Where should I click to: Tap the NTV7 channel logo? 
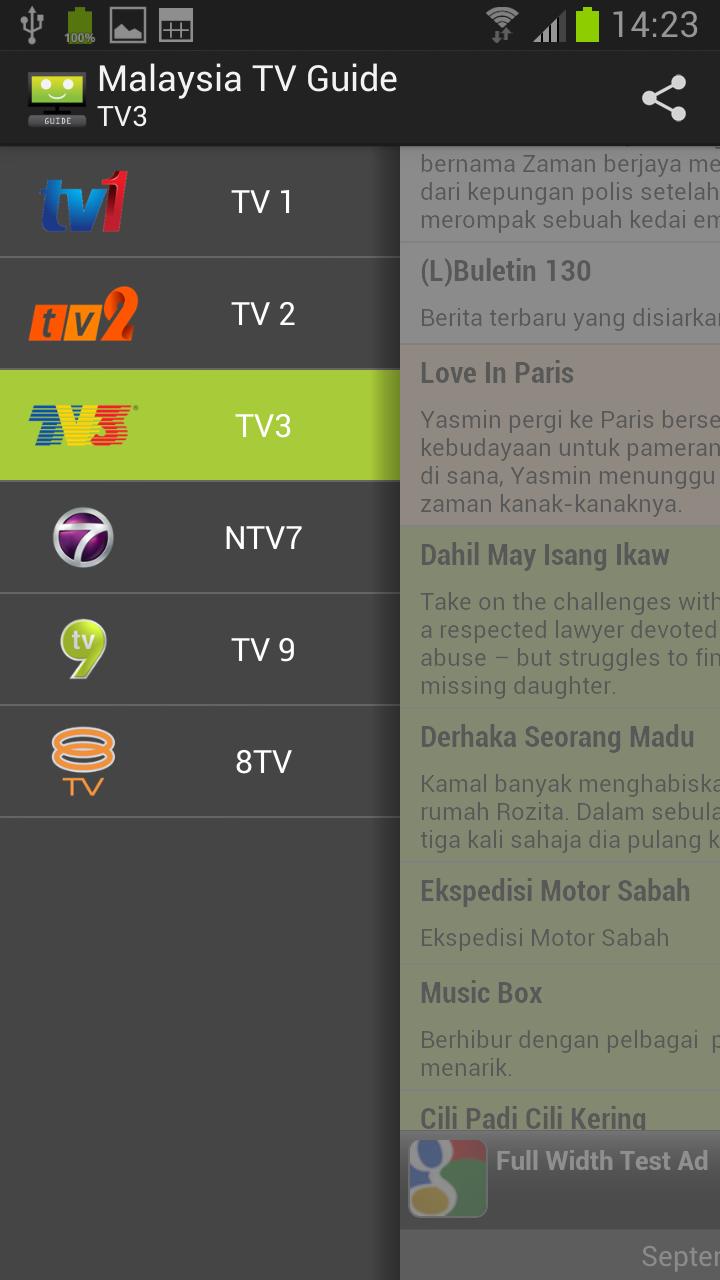point(83,537)
